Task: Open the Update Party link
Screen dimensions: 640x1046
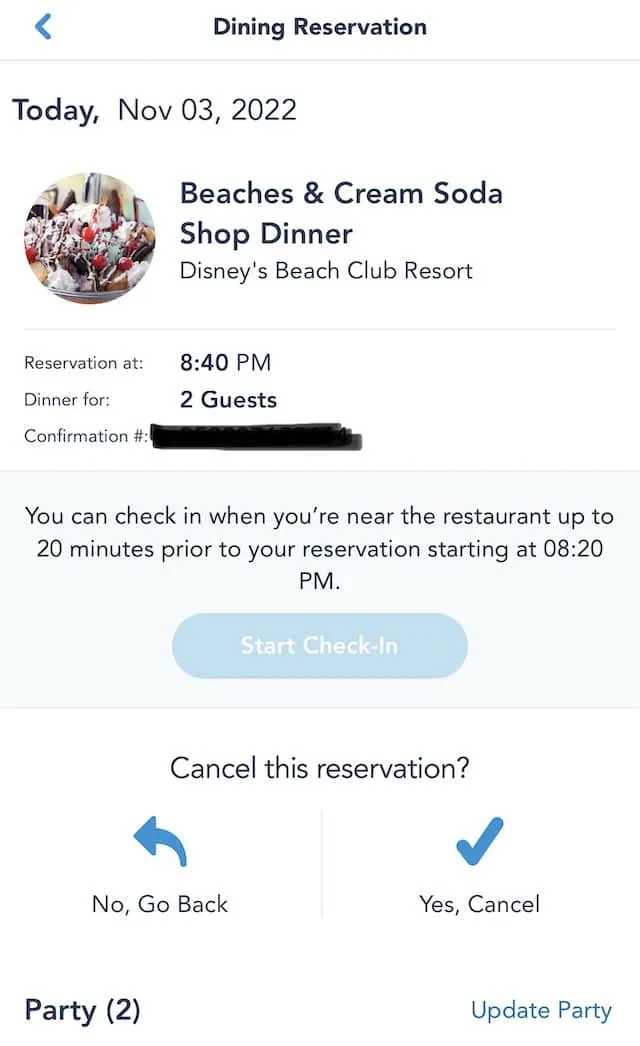Action: coord(541,1010)
